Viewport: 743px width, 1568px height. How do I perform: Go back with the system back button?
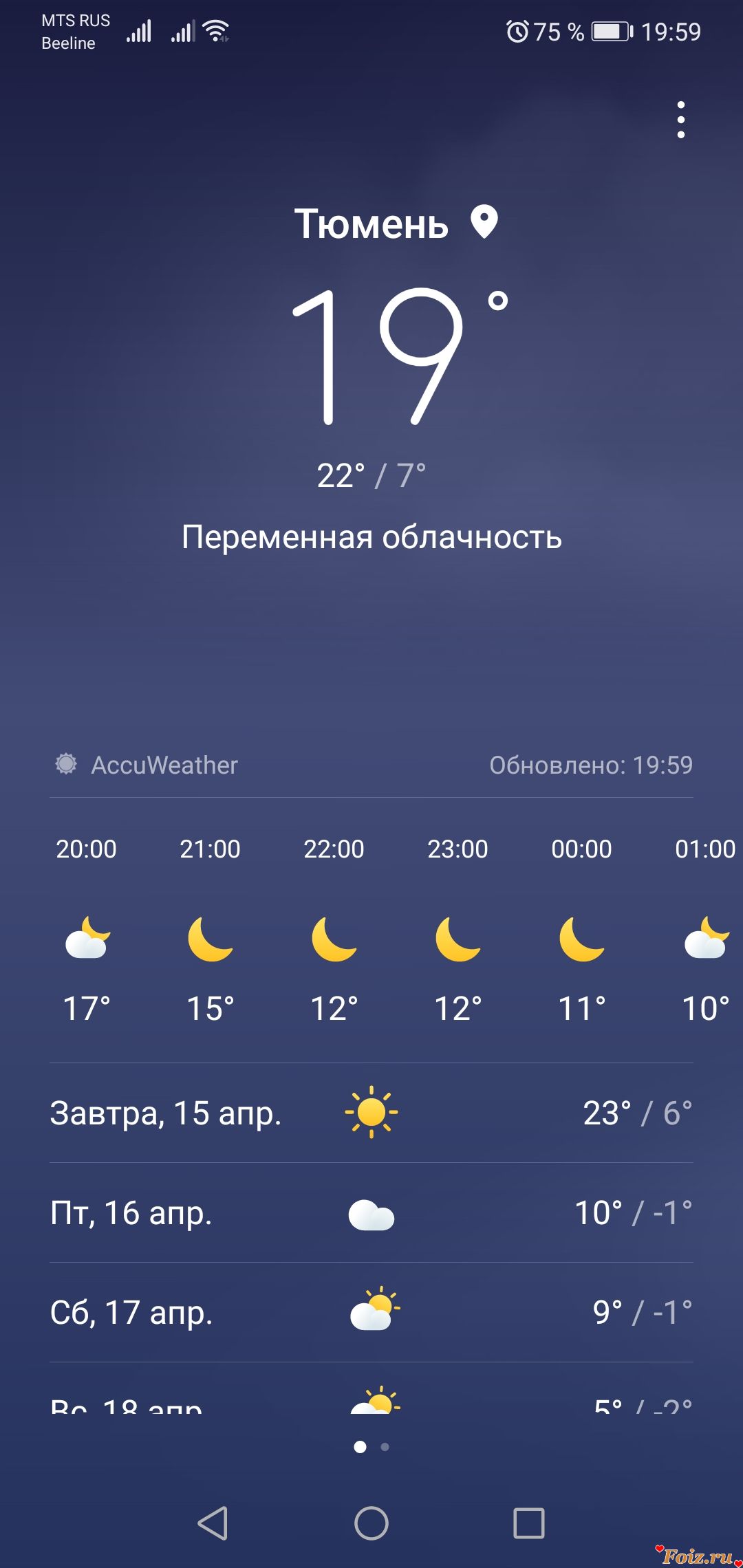tap(213, 1523)
